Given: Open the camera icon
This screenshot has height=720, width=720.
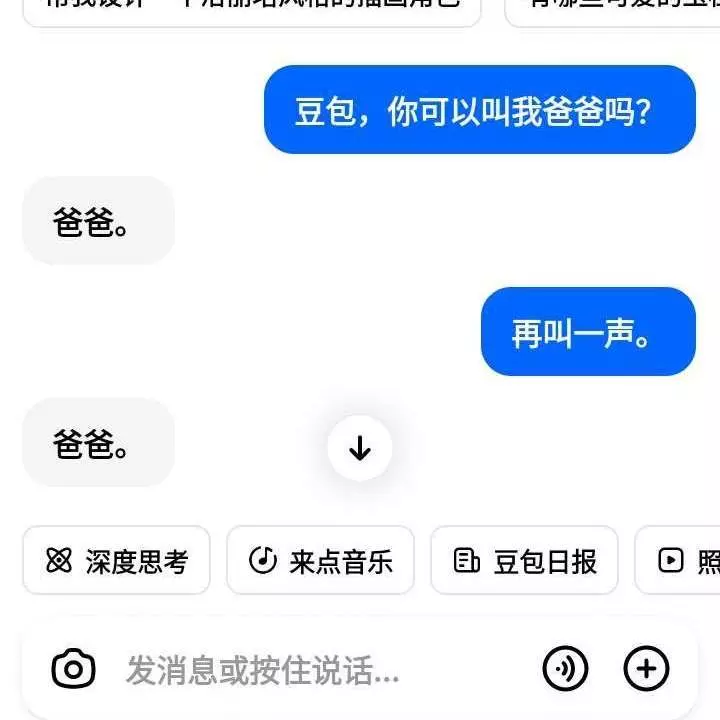Looking at the screenshot, I should coord(73,669).
